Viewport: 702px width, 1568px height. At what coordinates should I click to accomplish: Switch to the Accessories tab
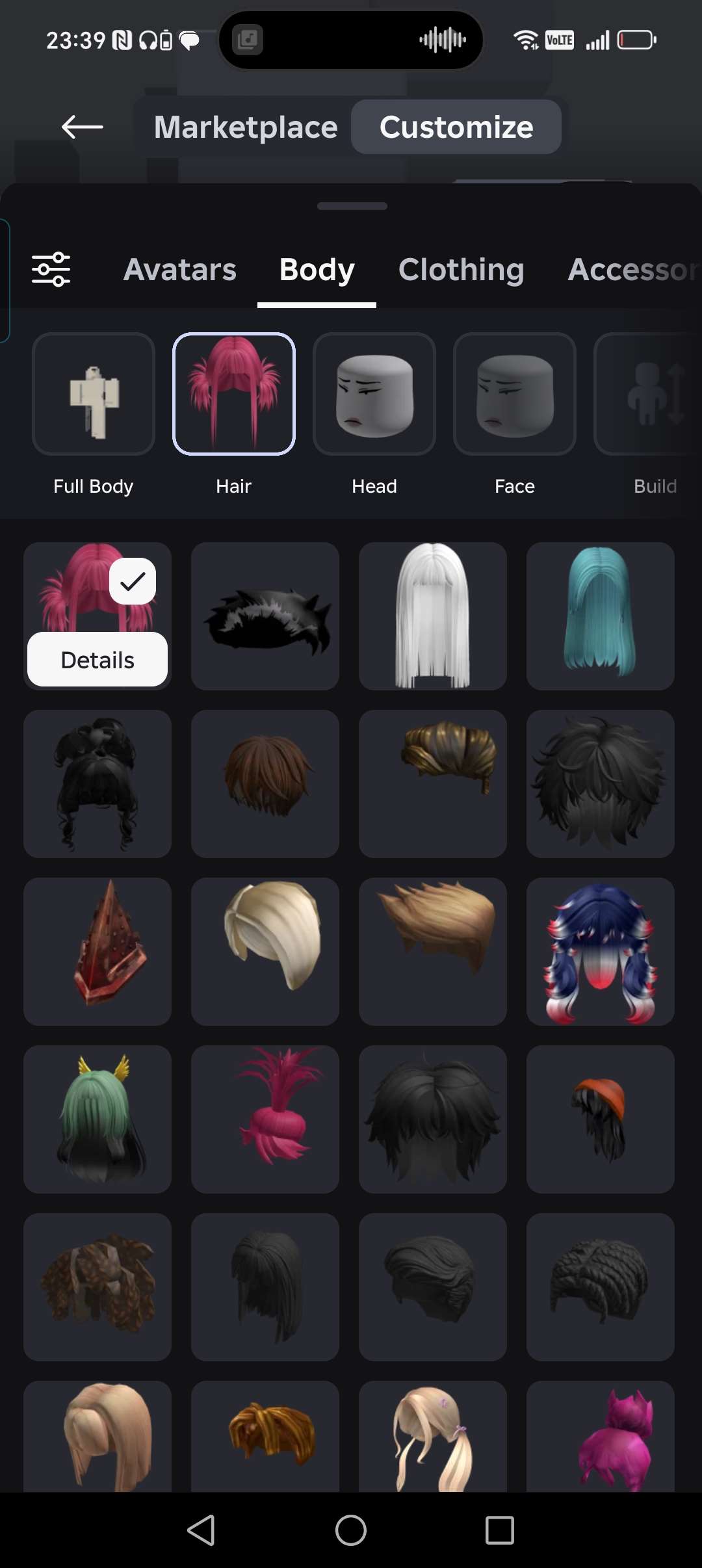[630, 270]
